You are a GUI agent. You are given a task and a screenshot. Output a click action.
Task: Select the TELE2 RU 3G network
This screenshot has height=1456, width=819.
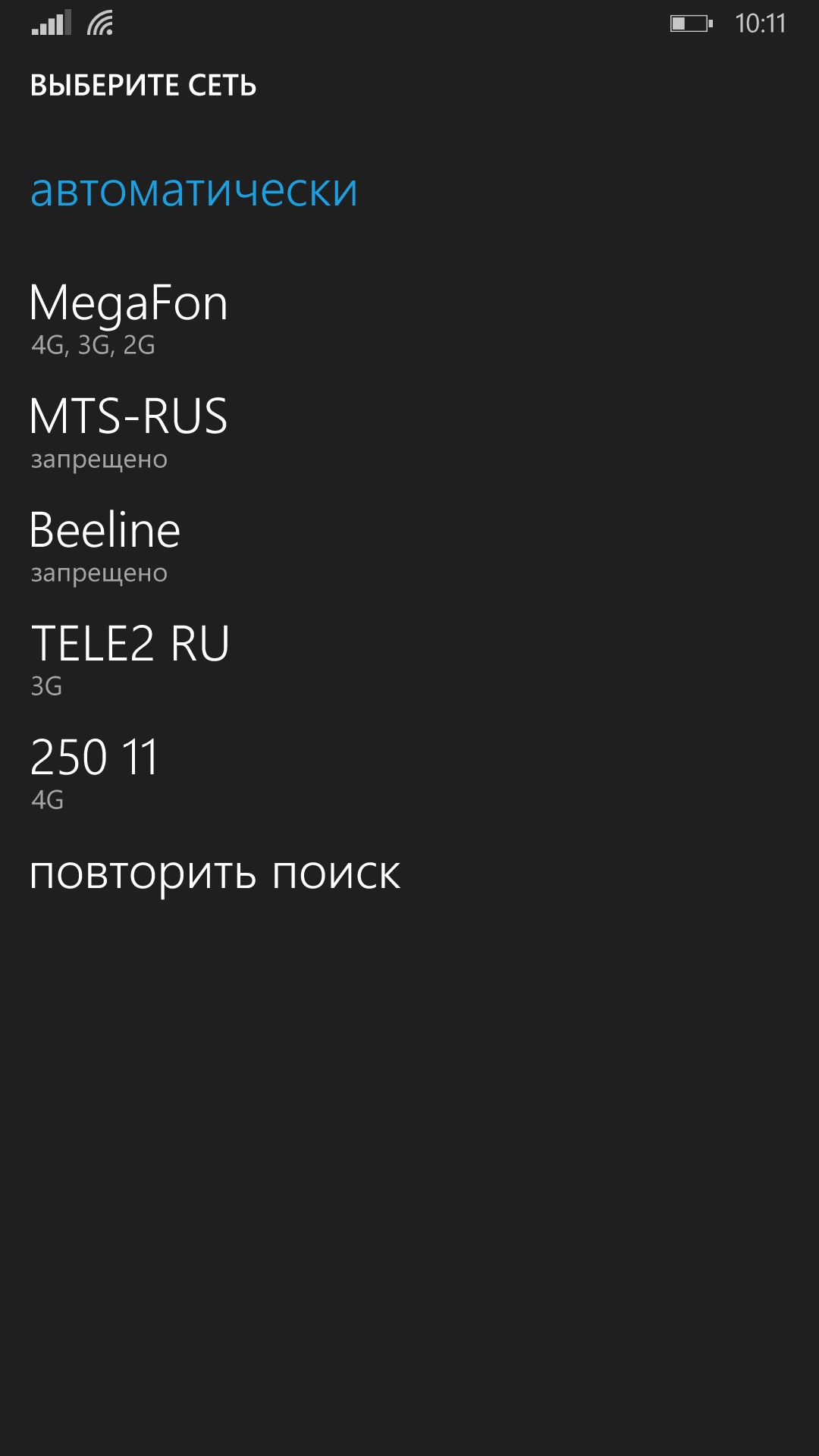point(130,658)
